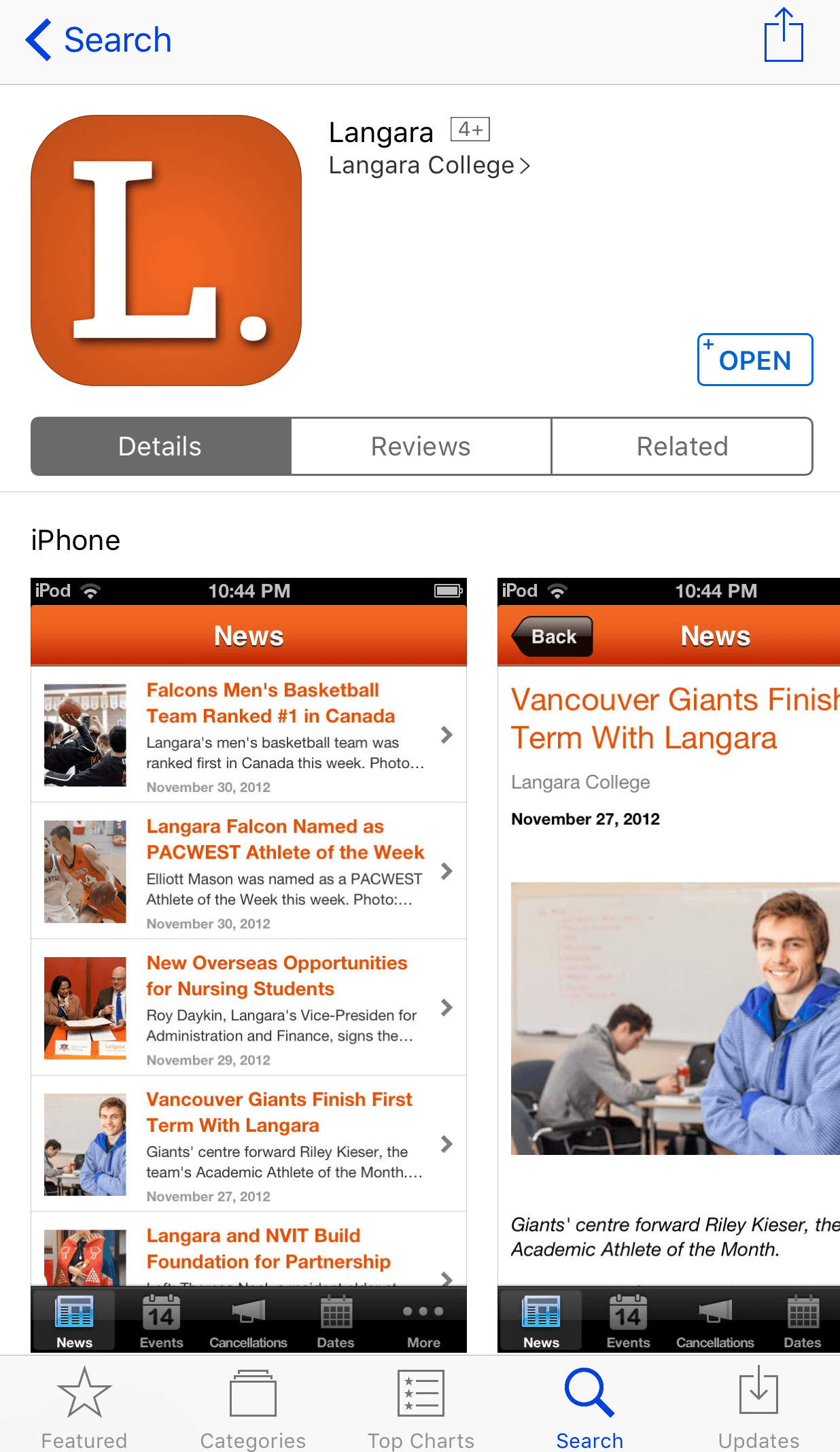View Langara College developer page

pyautogui.click(x=429, y=166)
